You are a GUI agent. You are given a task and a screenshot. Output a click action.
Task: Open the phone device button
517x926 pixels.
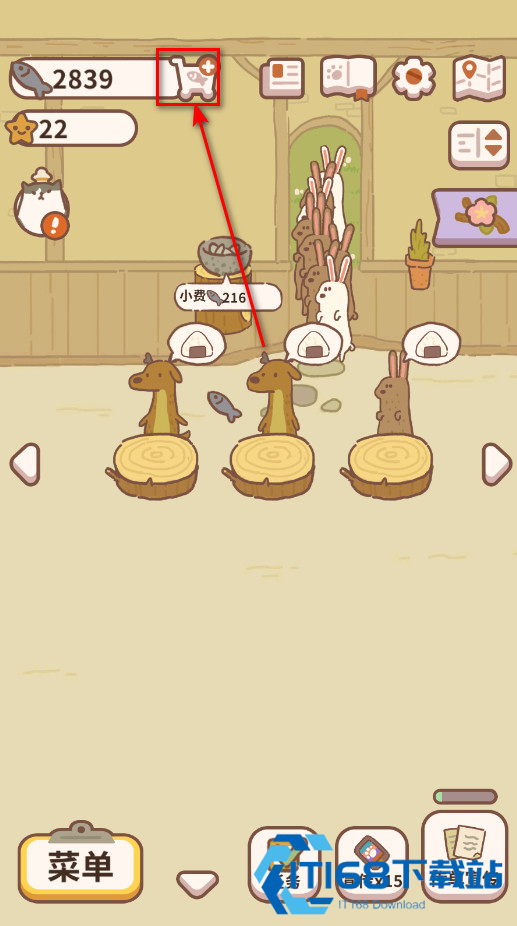coord(372,862)
